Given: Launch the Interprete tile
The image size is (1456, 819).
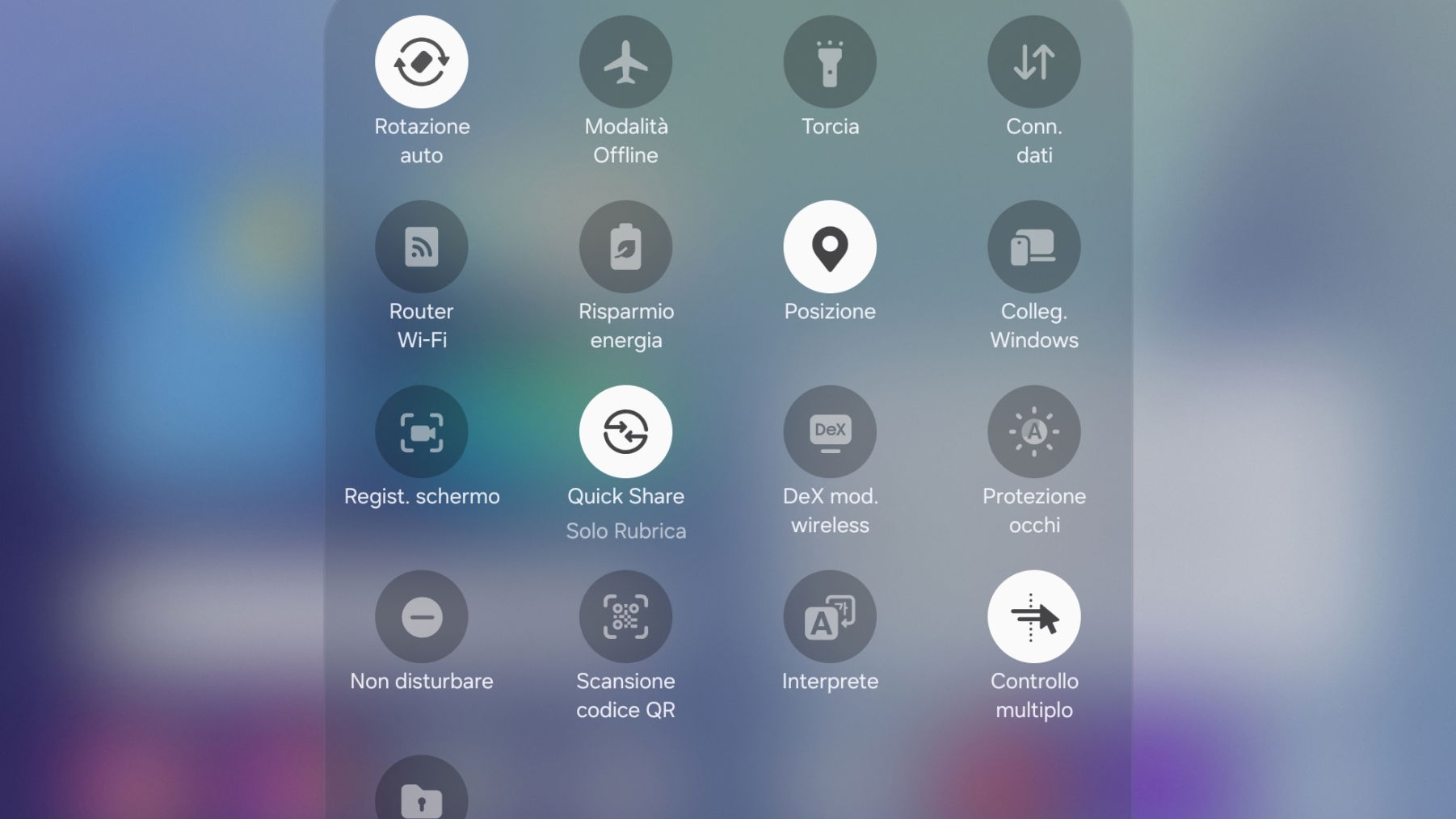Looking at the screenshot, I should tap(830, 617).
